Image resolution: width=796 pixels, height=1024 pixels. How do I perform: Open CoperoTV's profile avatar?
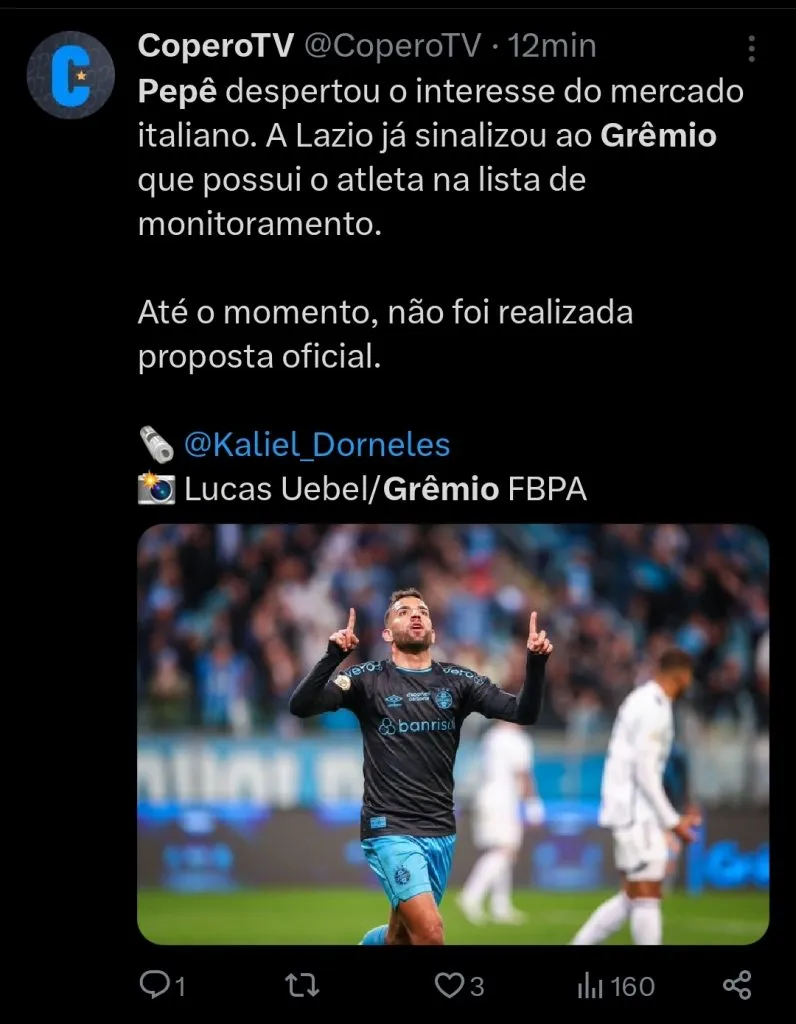[70, 75]
